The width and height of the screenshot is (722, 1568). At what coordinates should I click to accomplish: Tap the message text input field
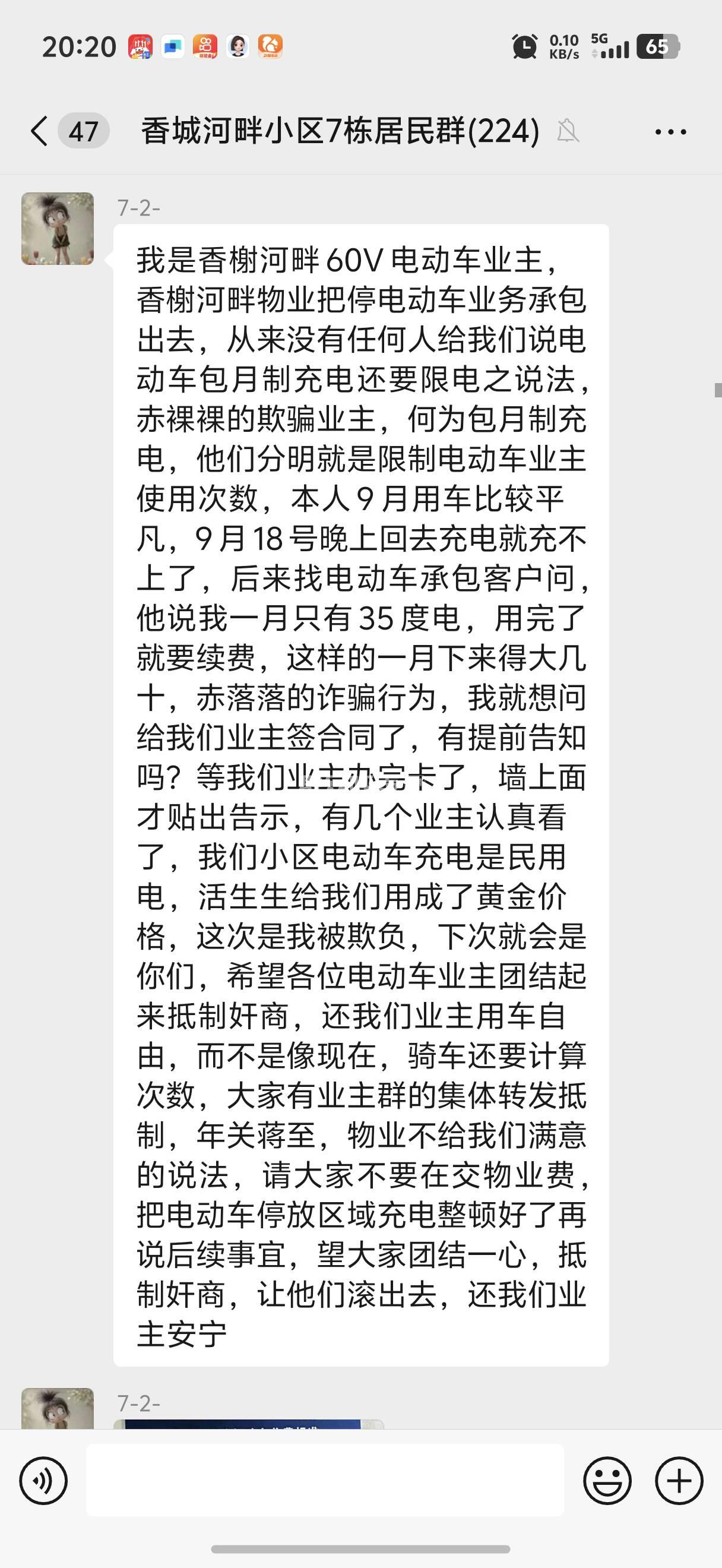[x=325, y=1480]
